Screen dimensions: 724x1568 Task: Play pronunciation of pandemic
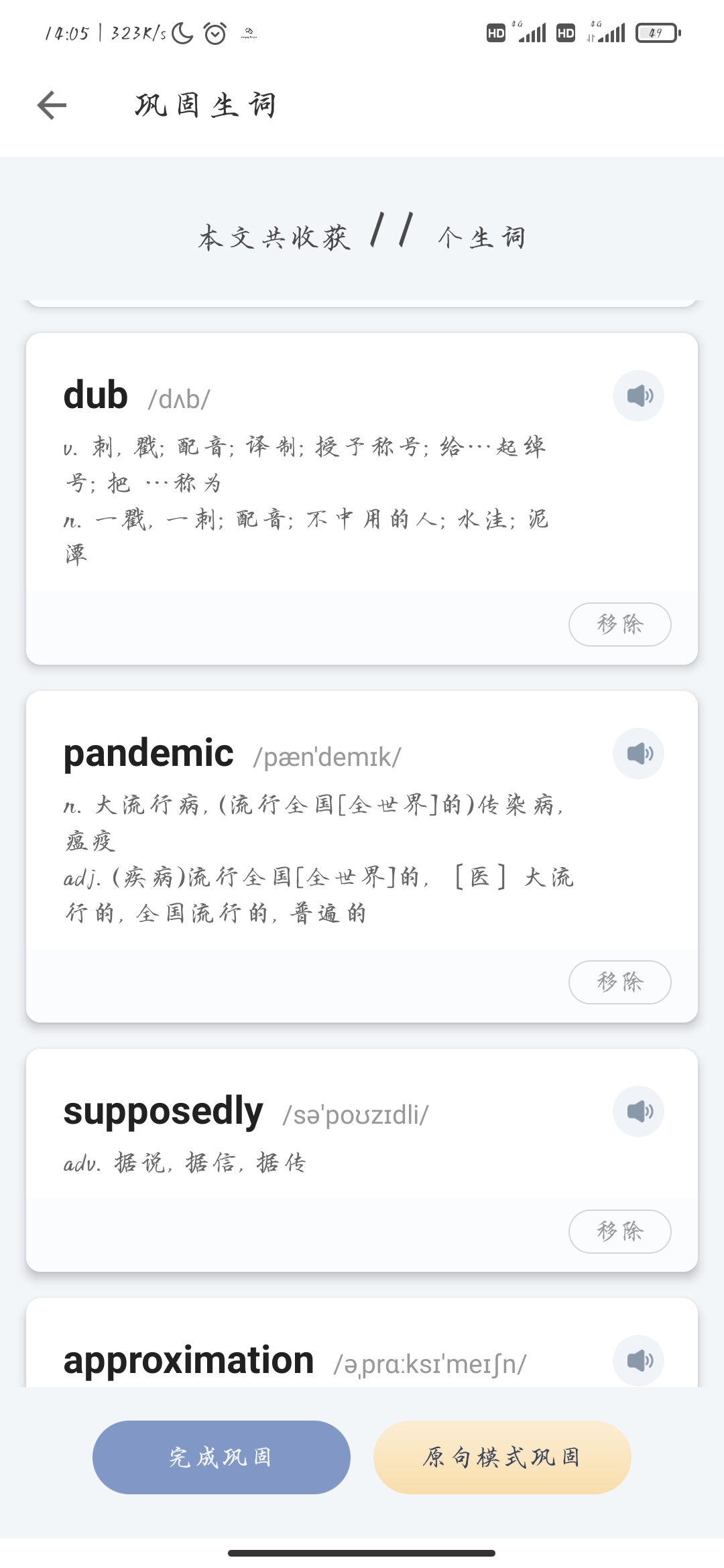(638, 754)
